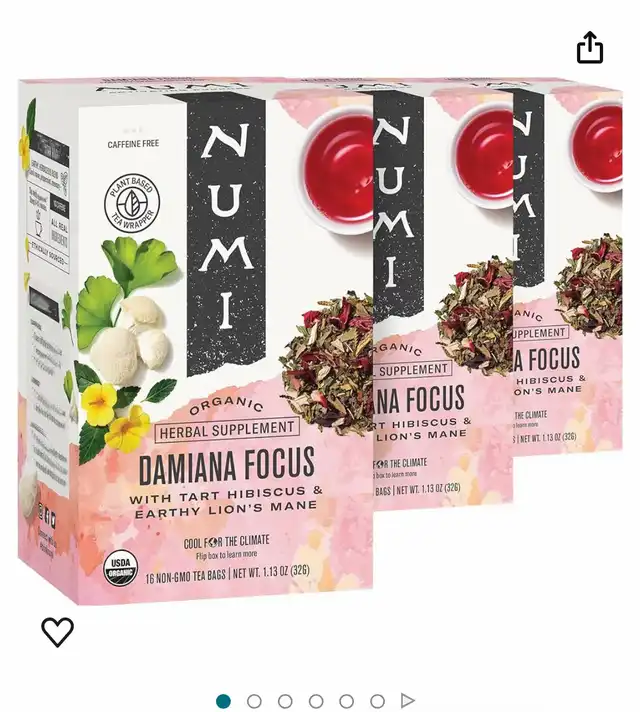
Task: Go to the product video indicator
Action: [x=407, y=701]
